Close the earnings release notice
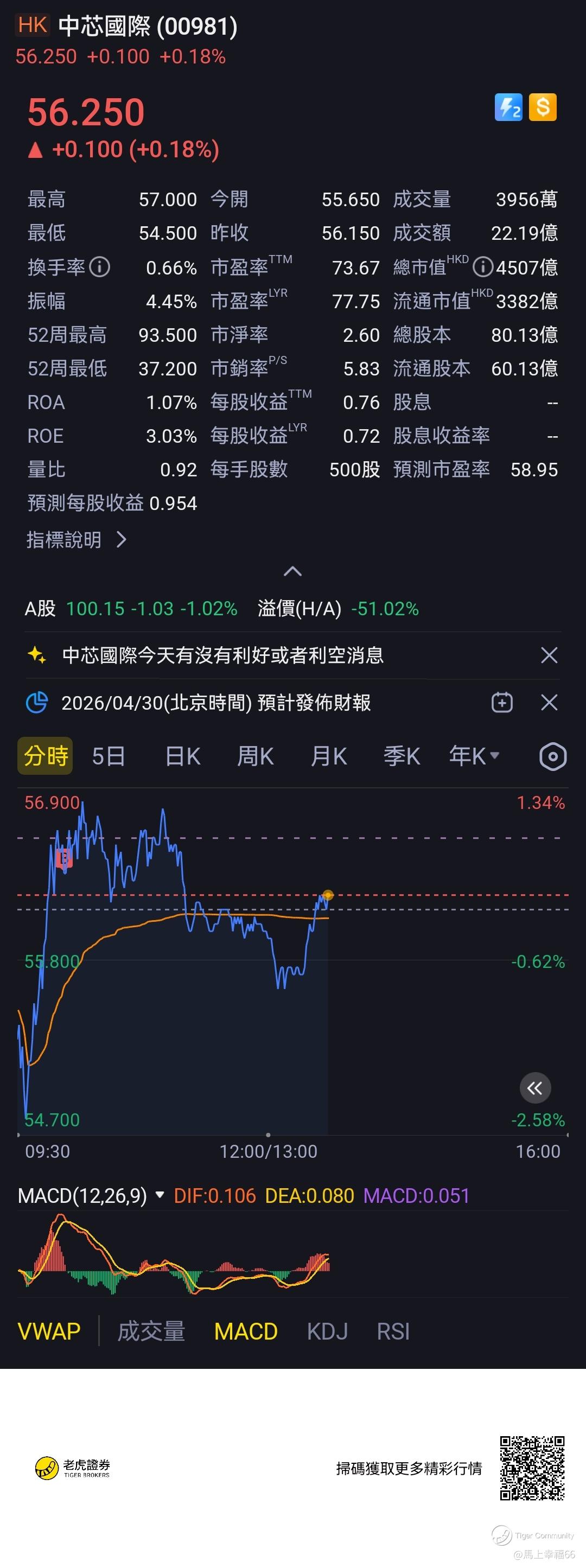The height and width of the screenshot is (1568, 586). click(549, 703)
